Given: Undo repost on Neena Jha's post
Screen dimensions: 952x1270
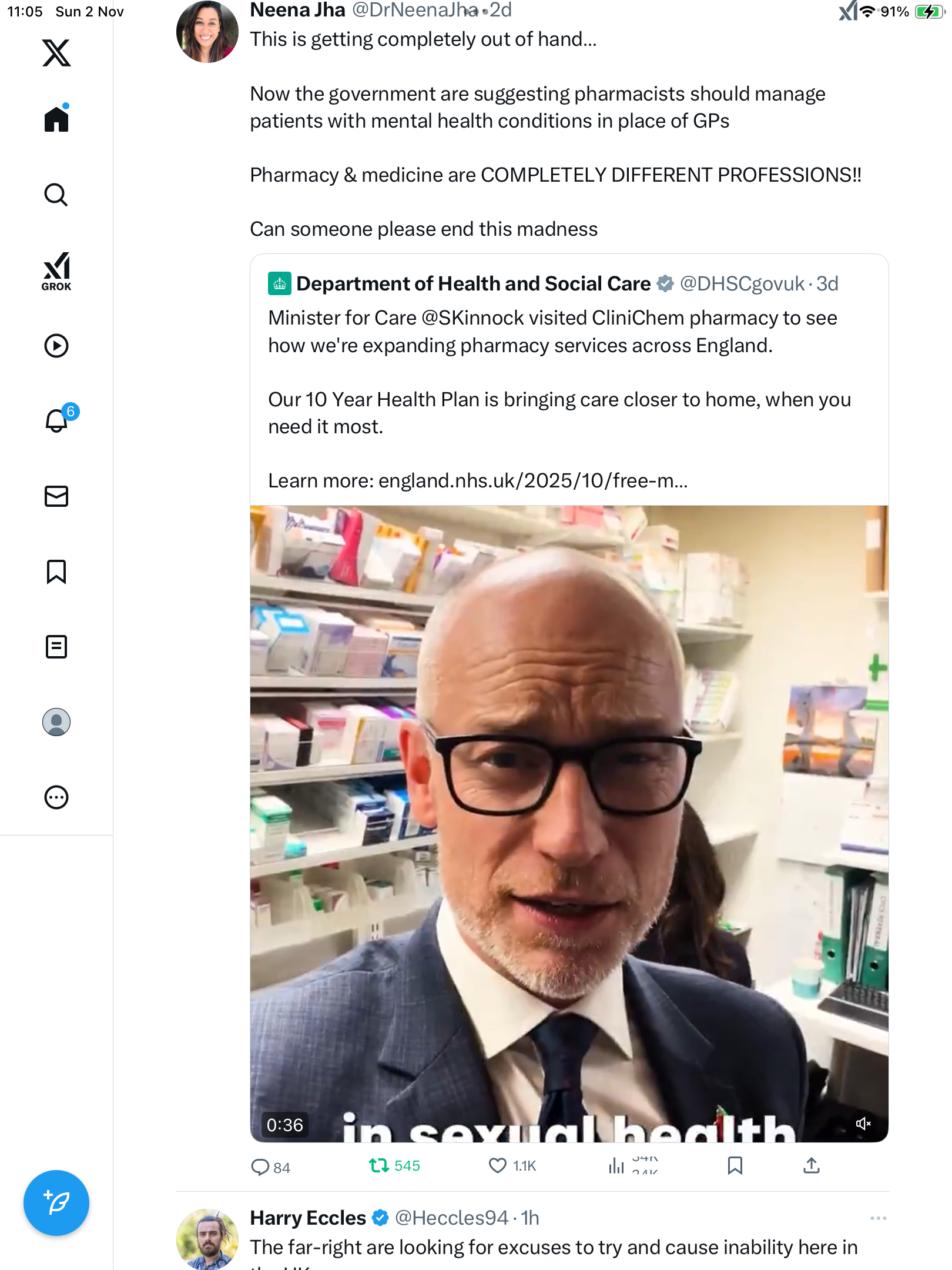Looking at the screenshot, I should pyautogui.click(x=379, y=1165).
